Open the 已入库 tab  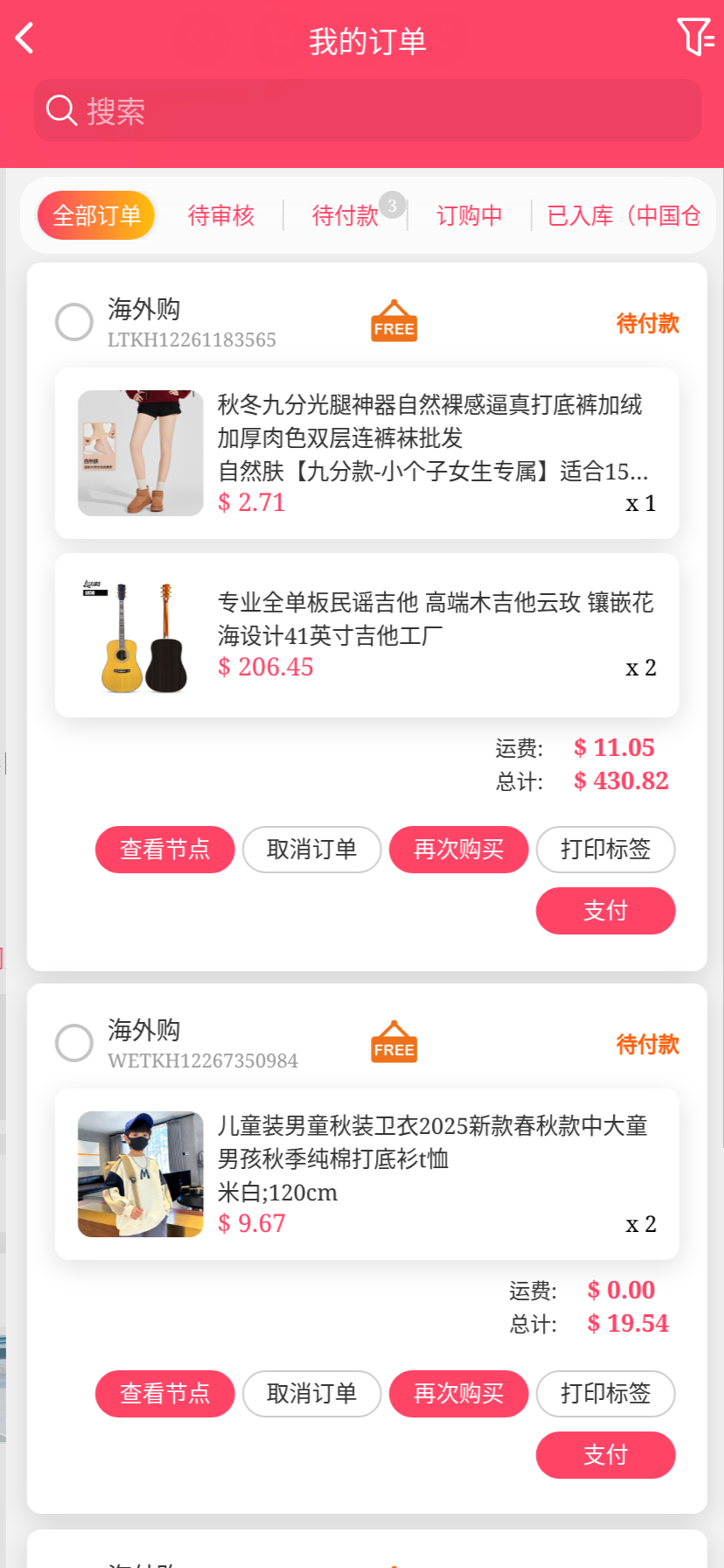(x=623, y=215)
